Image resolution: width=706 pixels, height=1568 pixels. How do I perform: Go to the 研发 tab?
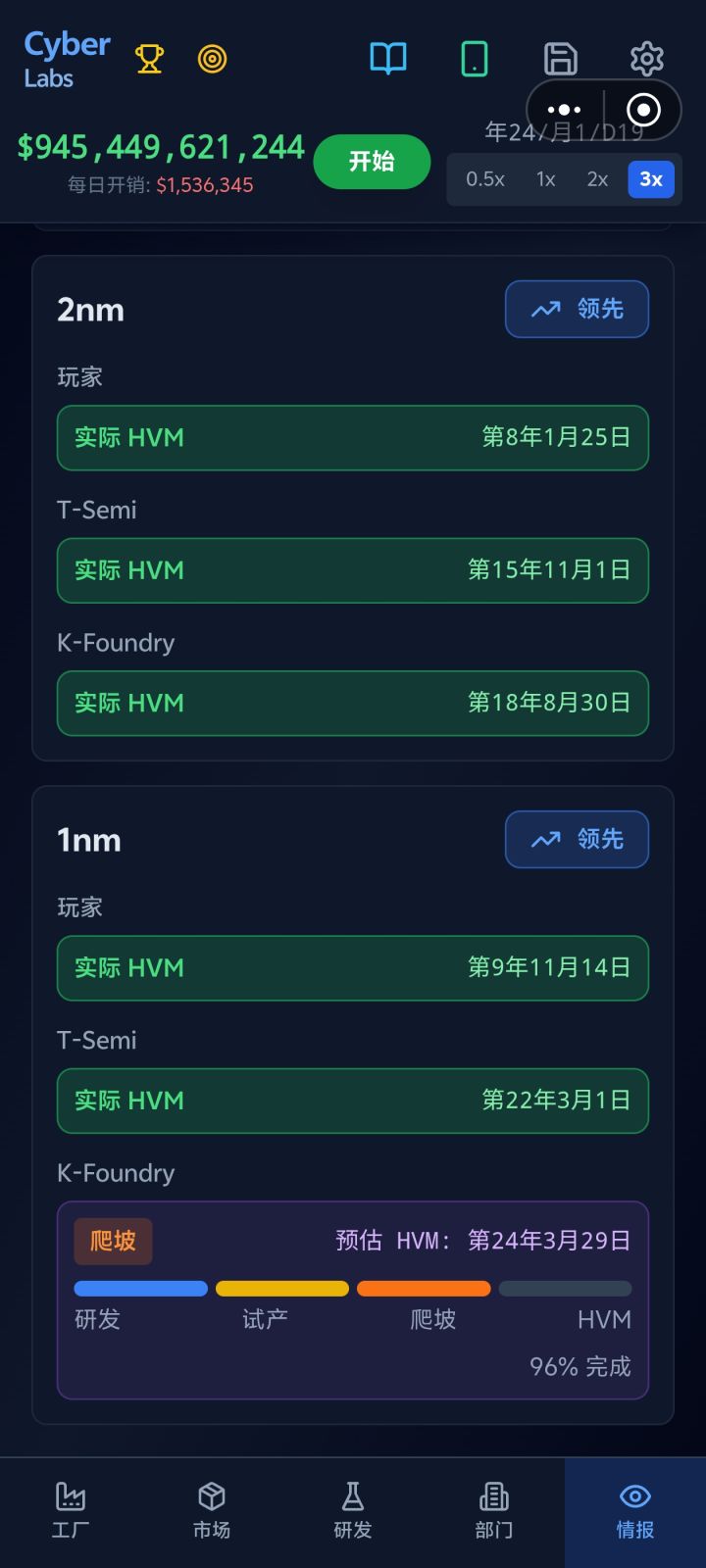353,1512
